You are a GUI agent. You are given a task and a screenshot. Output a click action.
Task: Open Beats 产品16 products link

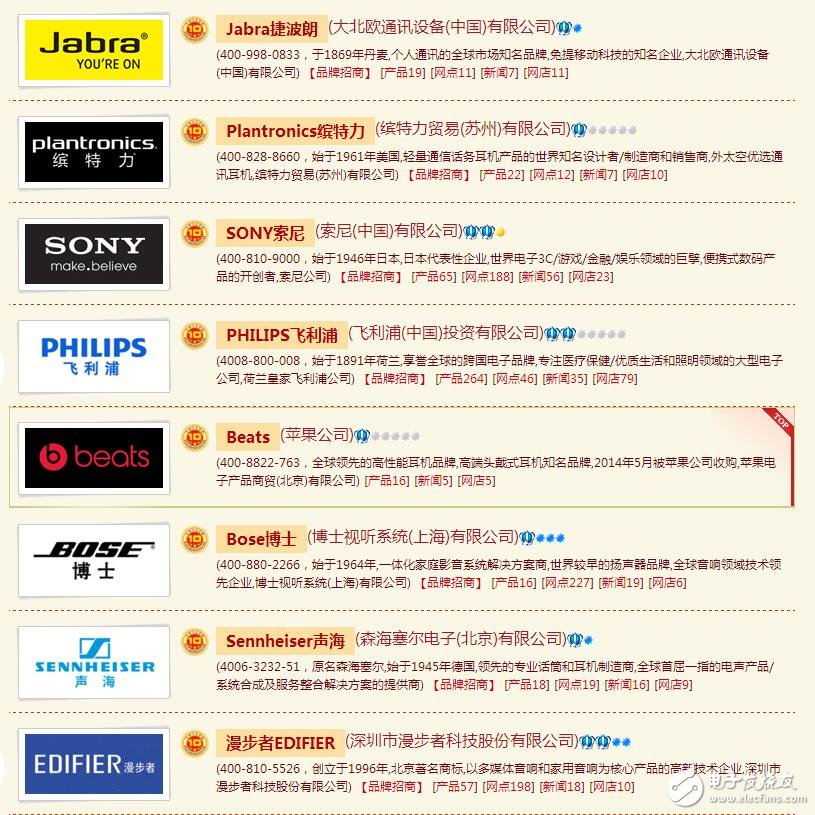click(386, 480)
